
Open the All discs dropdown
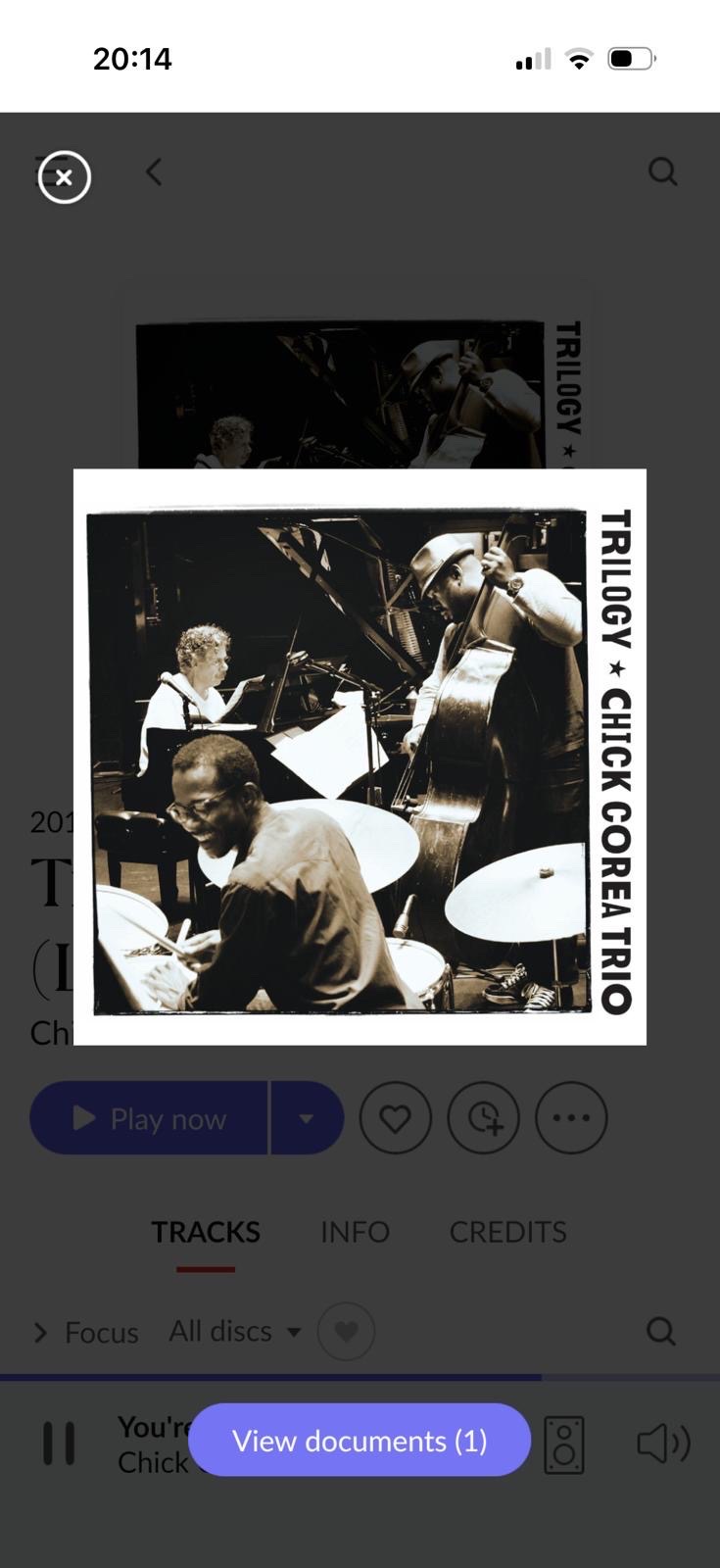click(234, 1332)
